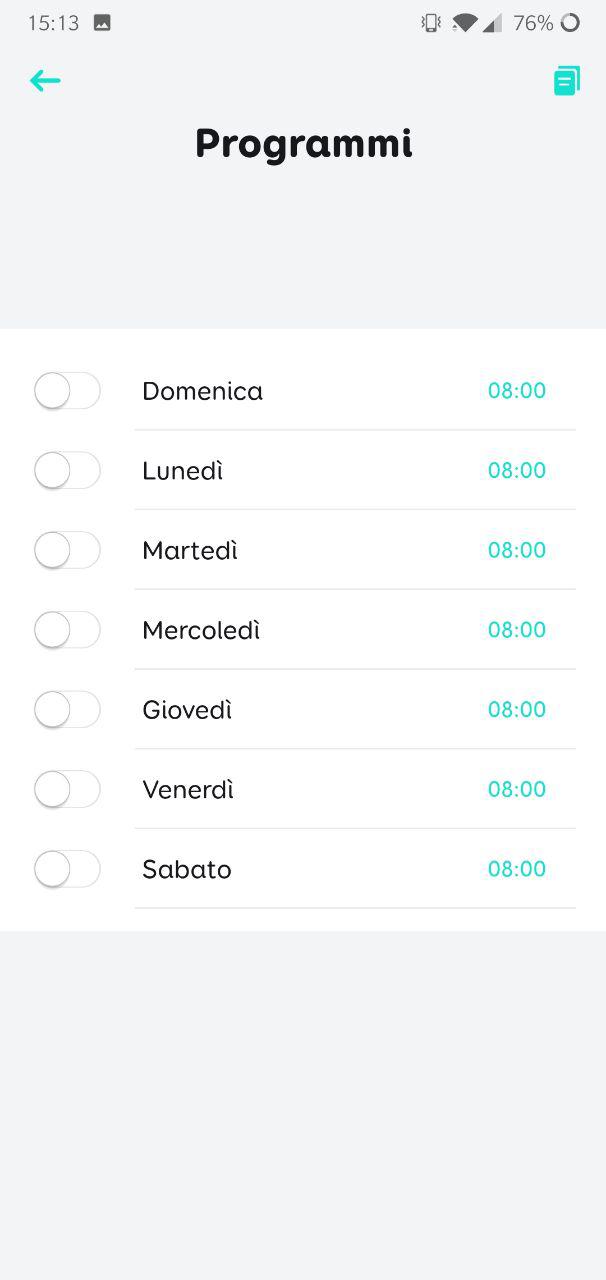This screenshot has width=606, height=1280.
Task: Set a new time for Martedì
Action: coord(517,550)
